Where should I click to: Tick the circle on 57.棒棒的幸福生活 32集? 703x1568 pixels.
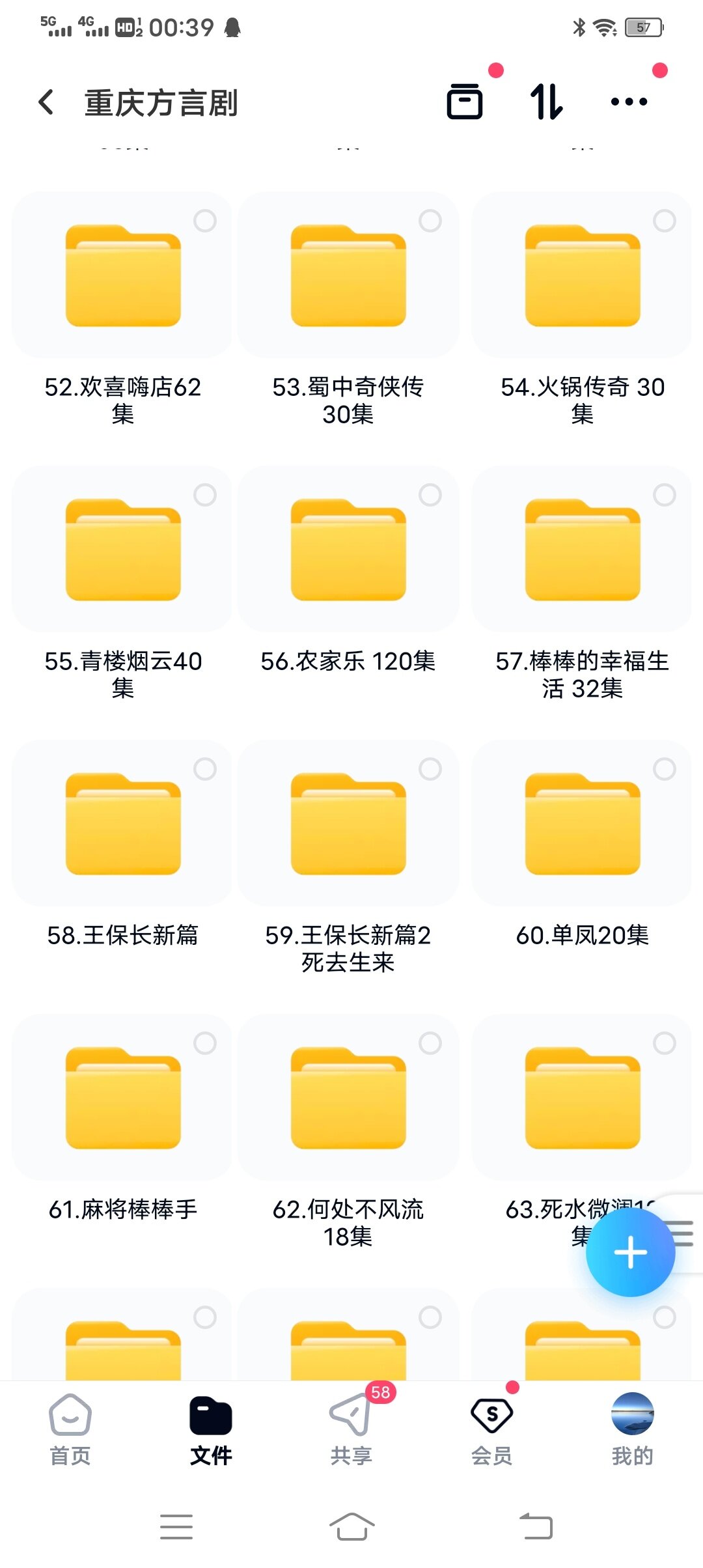664,495
